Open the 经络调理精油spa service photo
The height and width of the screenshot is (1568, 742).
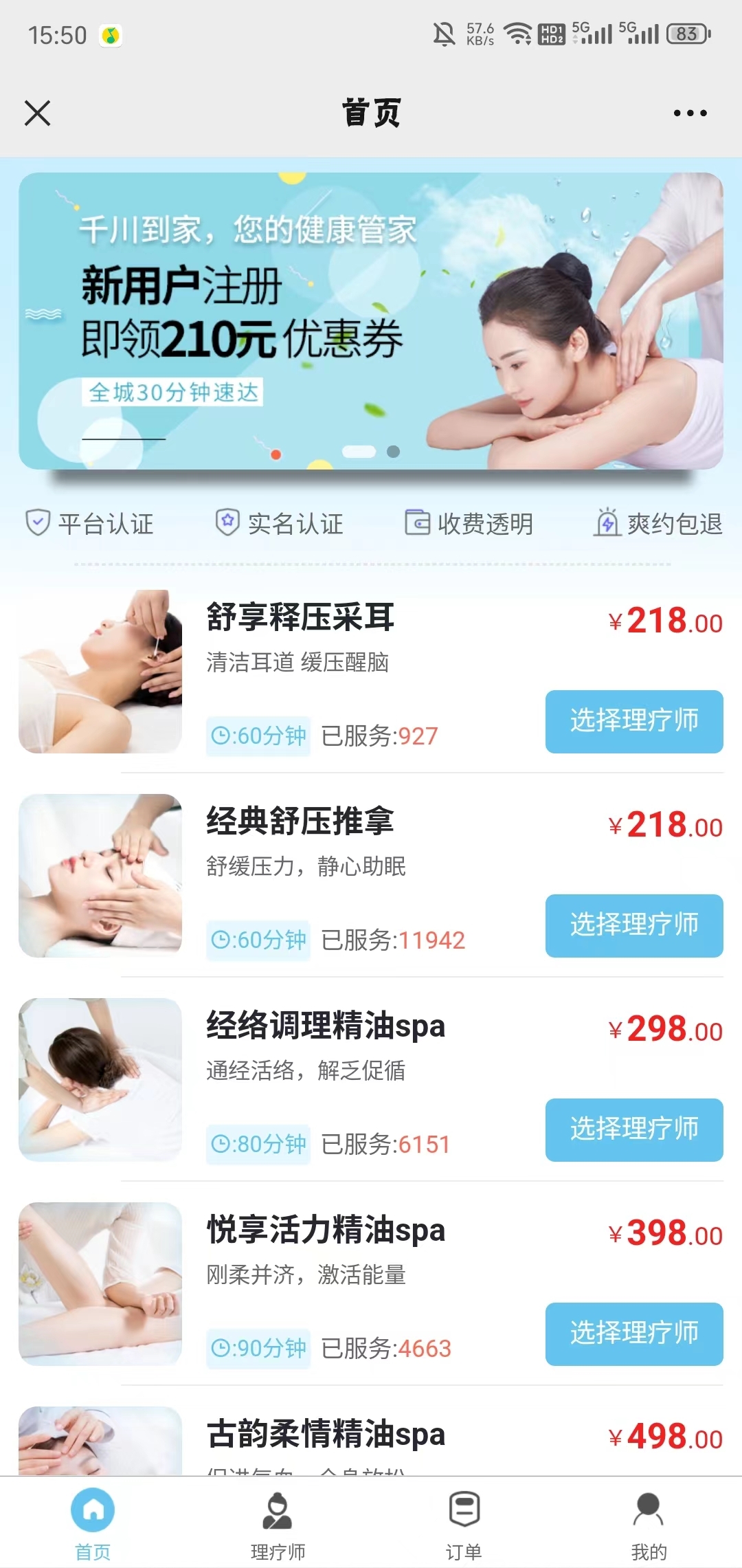tap(100, 1080)
